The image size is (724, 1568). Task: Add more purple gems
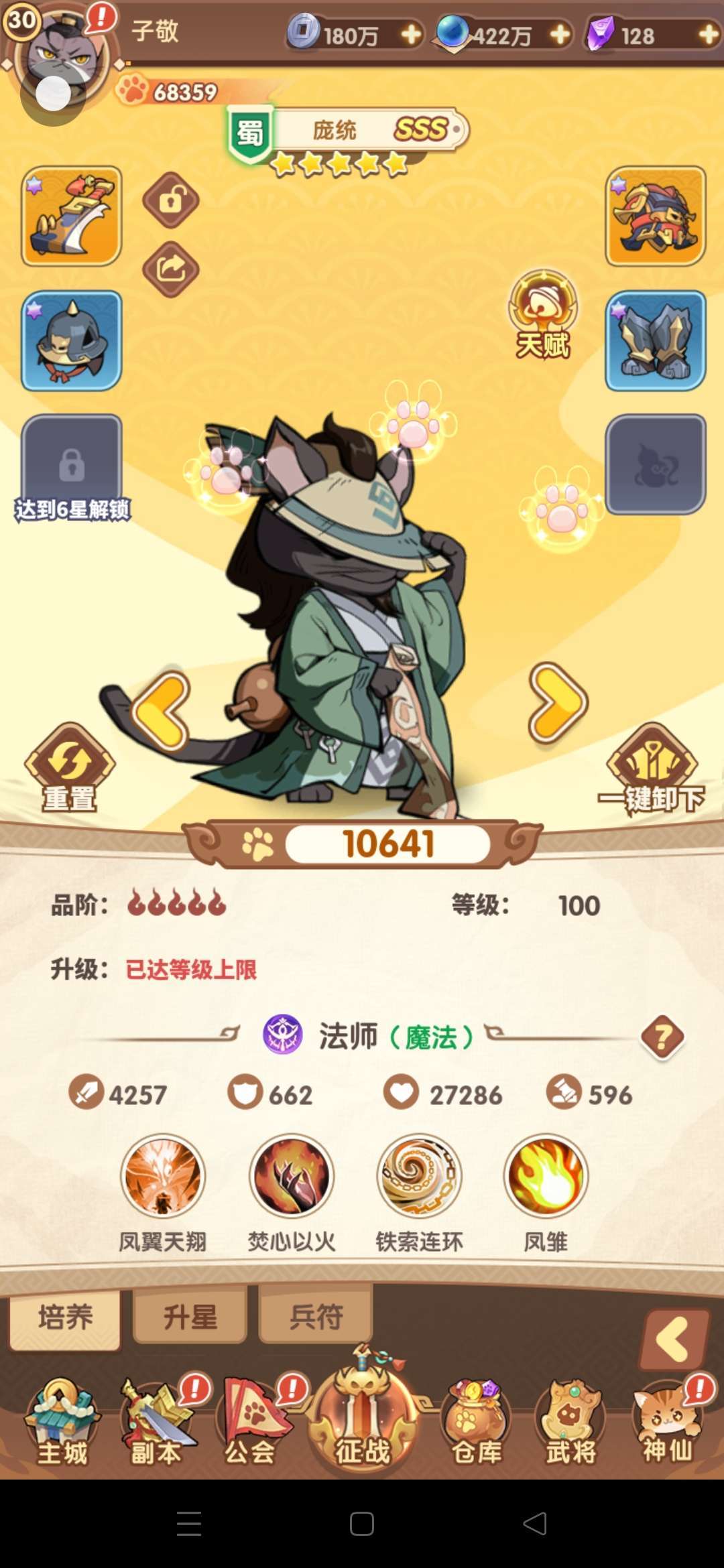(708, 34)
